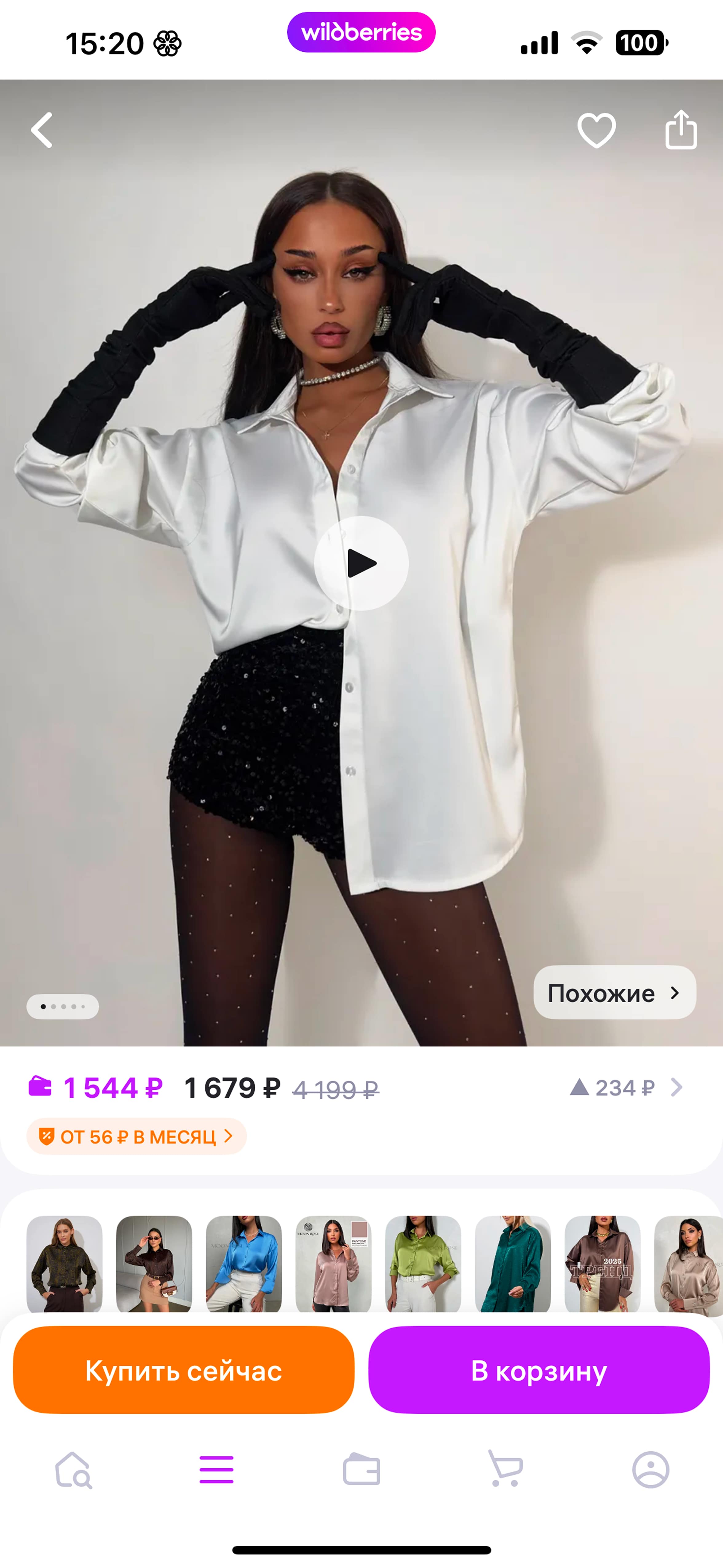Go to the profile tab
723x1568 pixels.
click(650, 1470)
